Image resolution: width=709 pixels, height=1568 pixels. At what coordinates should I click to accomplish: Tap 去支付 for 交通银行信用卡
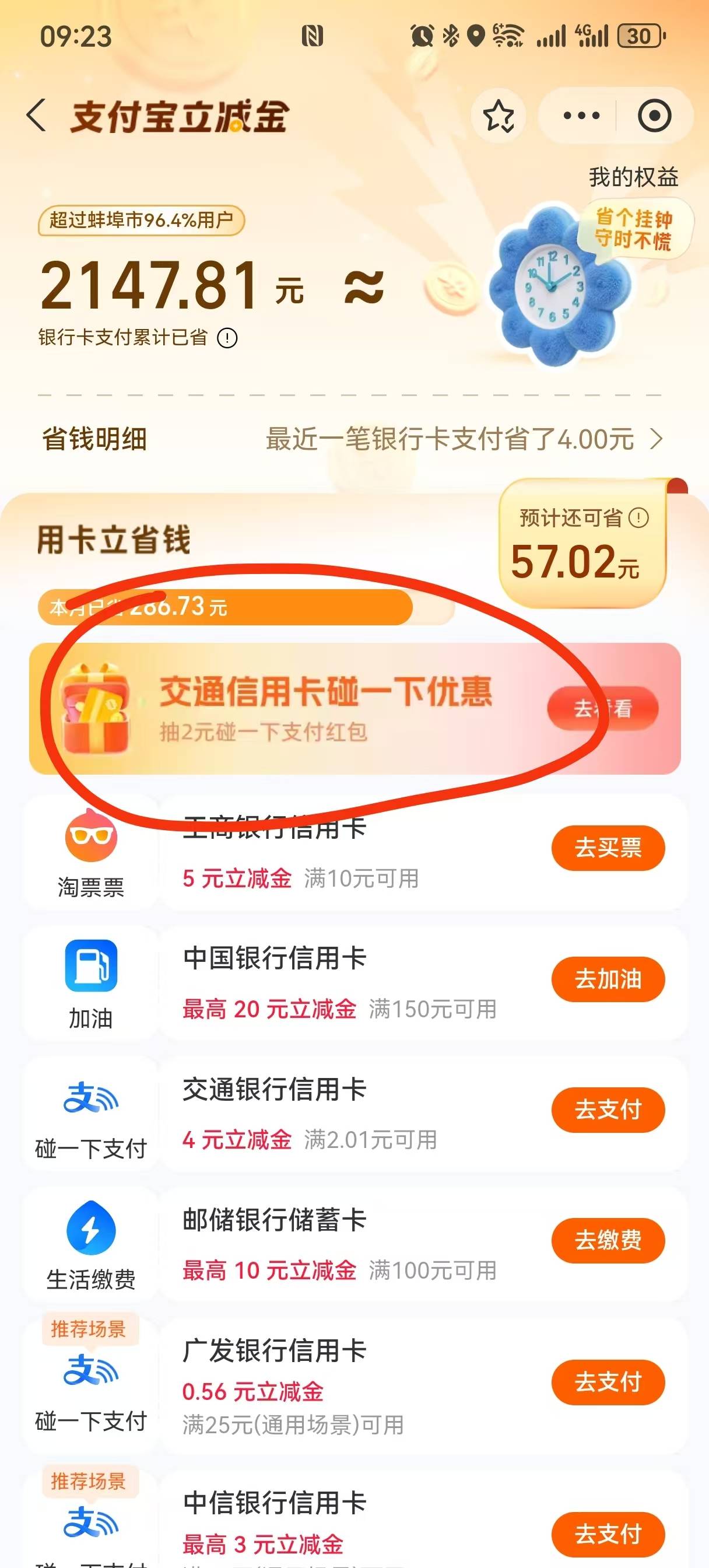[x=608, y=1109]
